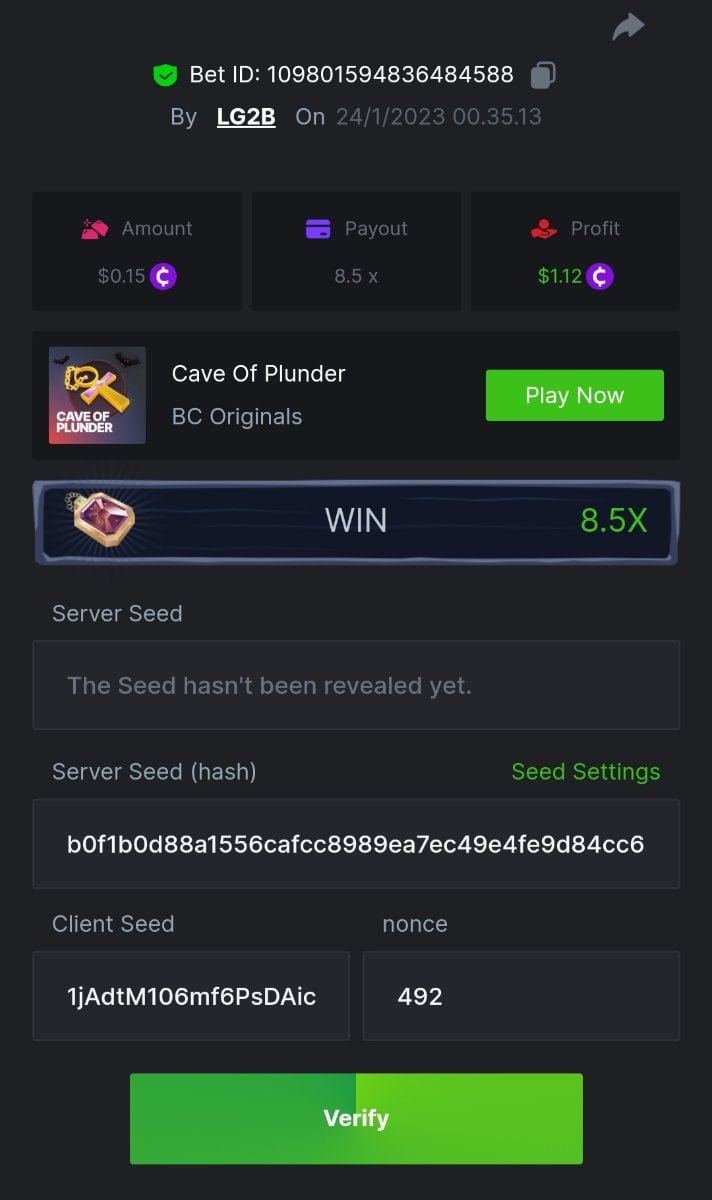This screenshot has height=1200, width=712.
Task: Select the nonce field
Action: point(520,996)
